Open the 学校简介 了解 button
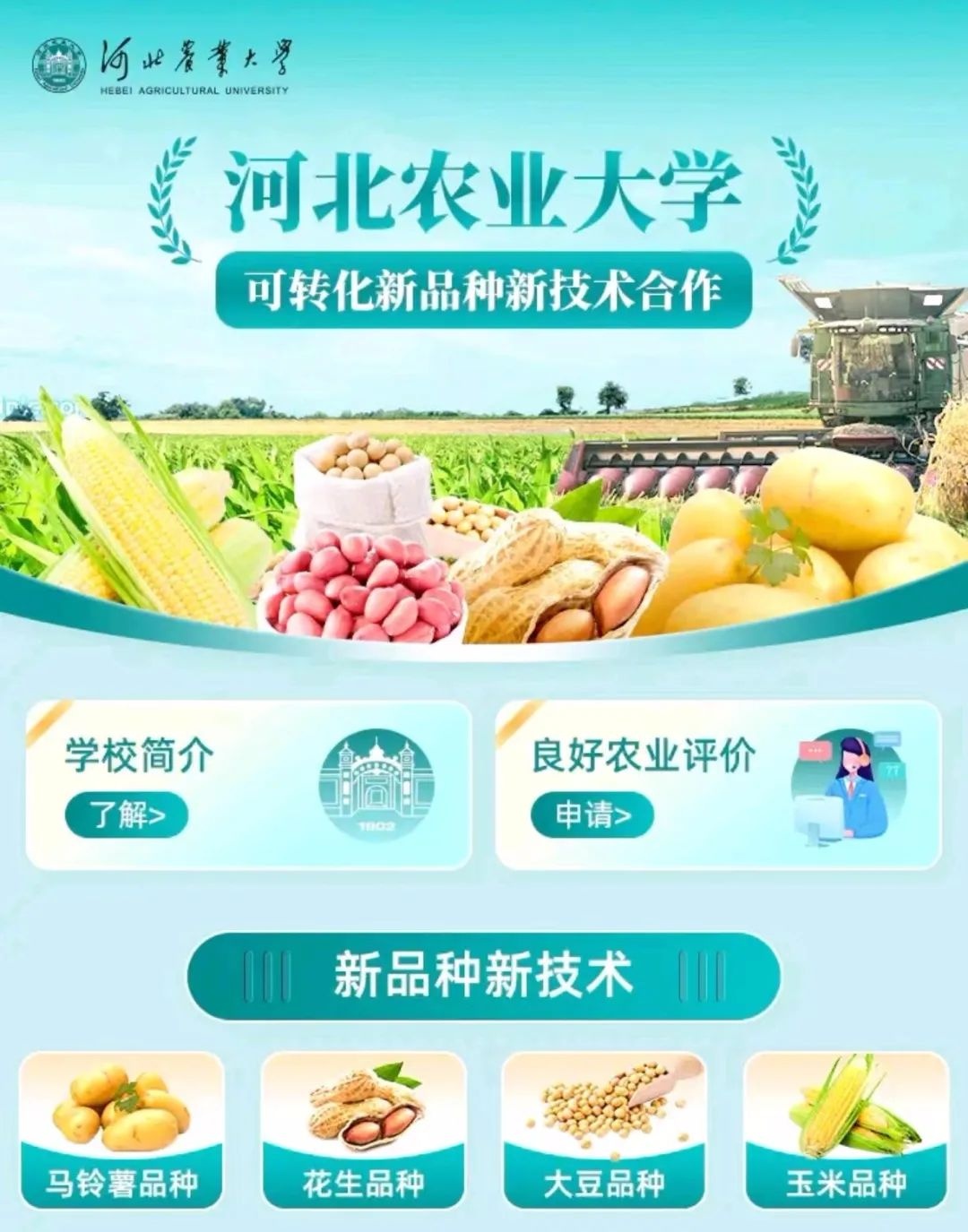Viewport: 968px width, 1232px height. (x=126, y=815)
